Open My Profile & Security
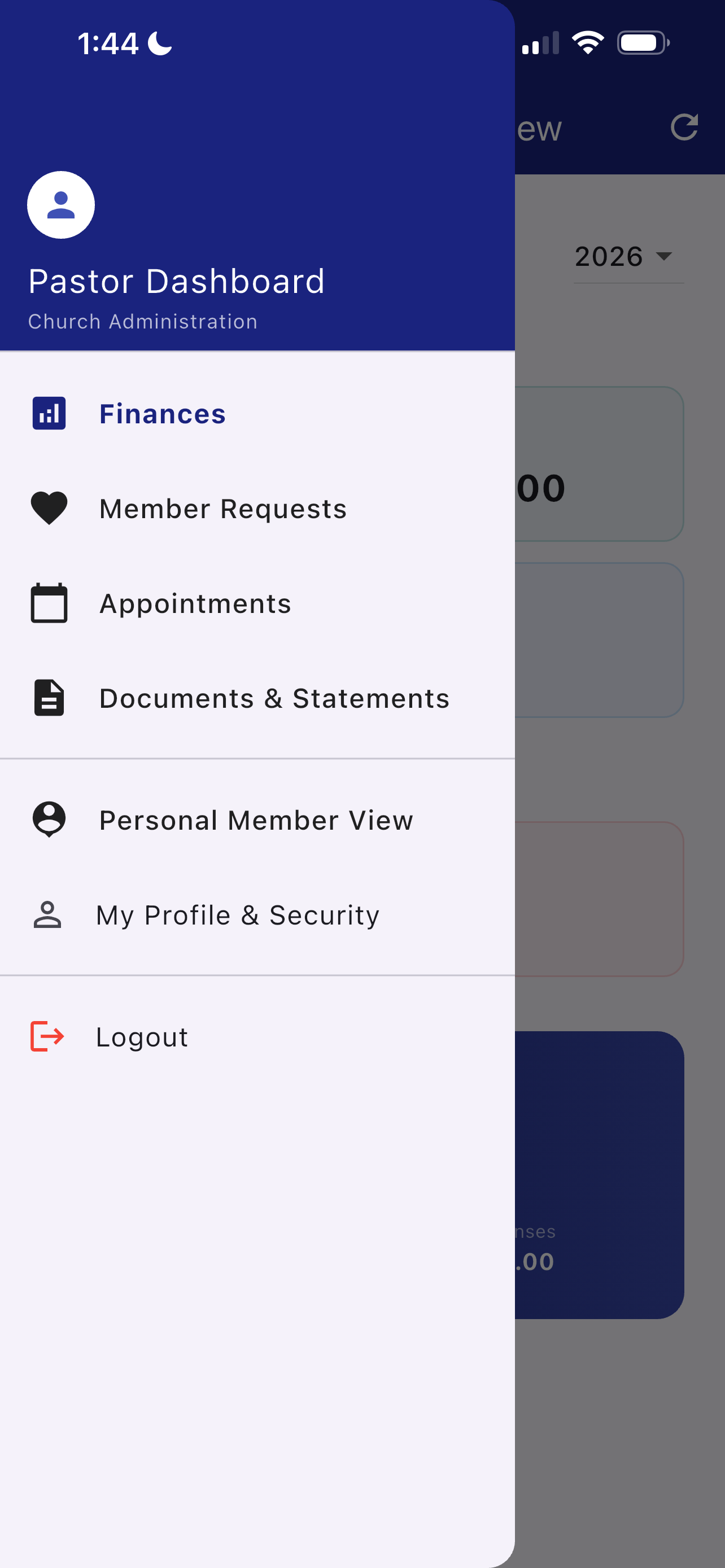Image resolution: width=725 pixels, height=1568 pixels. pyautogui.click(x=237, y=916)
